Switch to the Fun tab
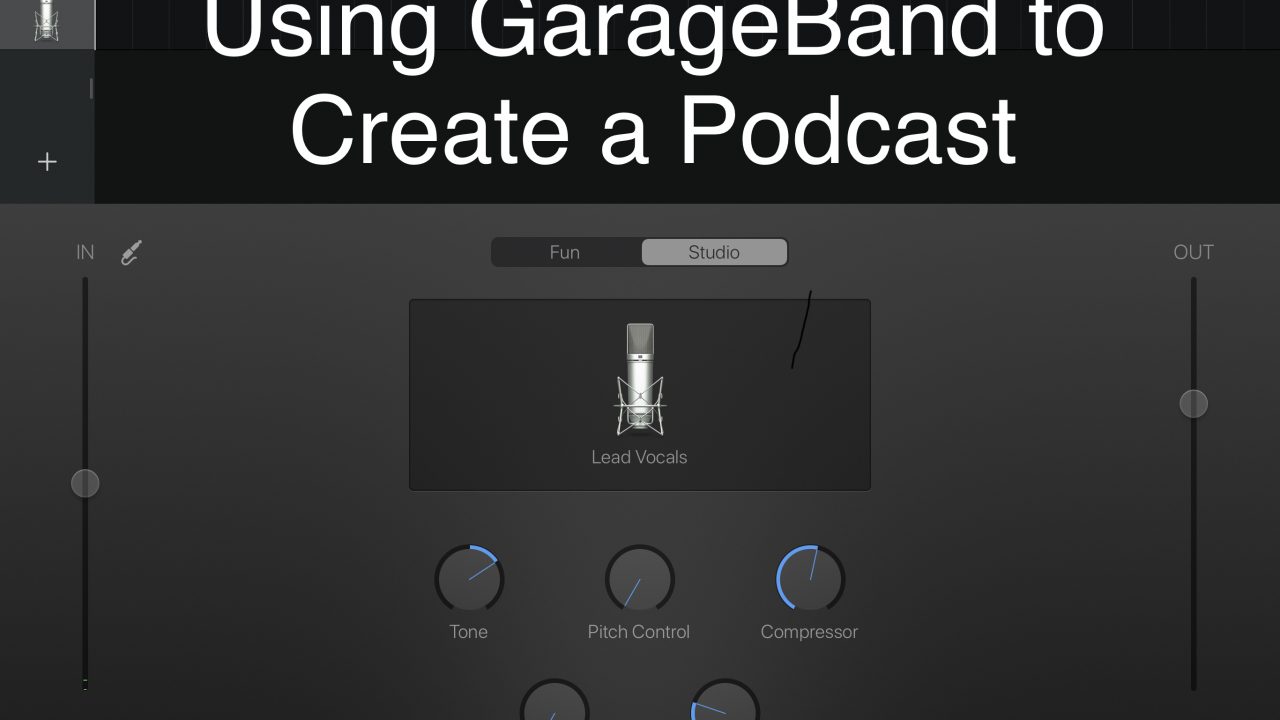Viewport: 1280px width, 720px height. tap(565, 252)
